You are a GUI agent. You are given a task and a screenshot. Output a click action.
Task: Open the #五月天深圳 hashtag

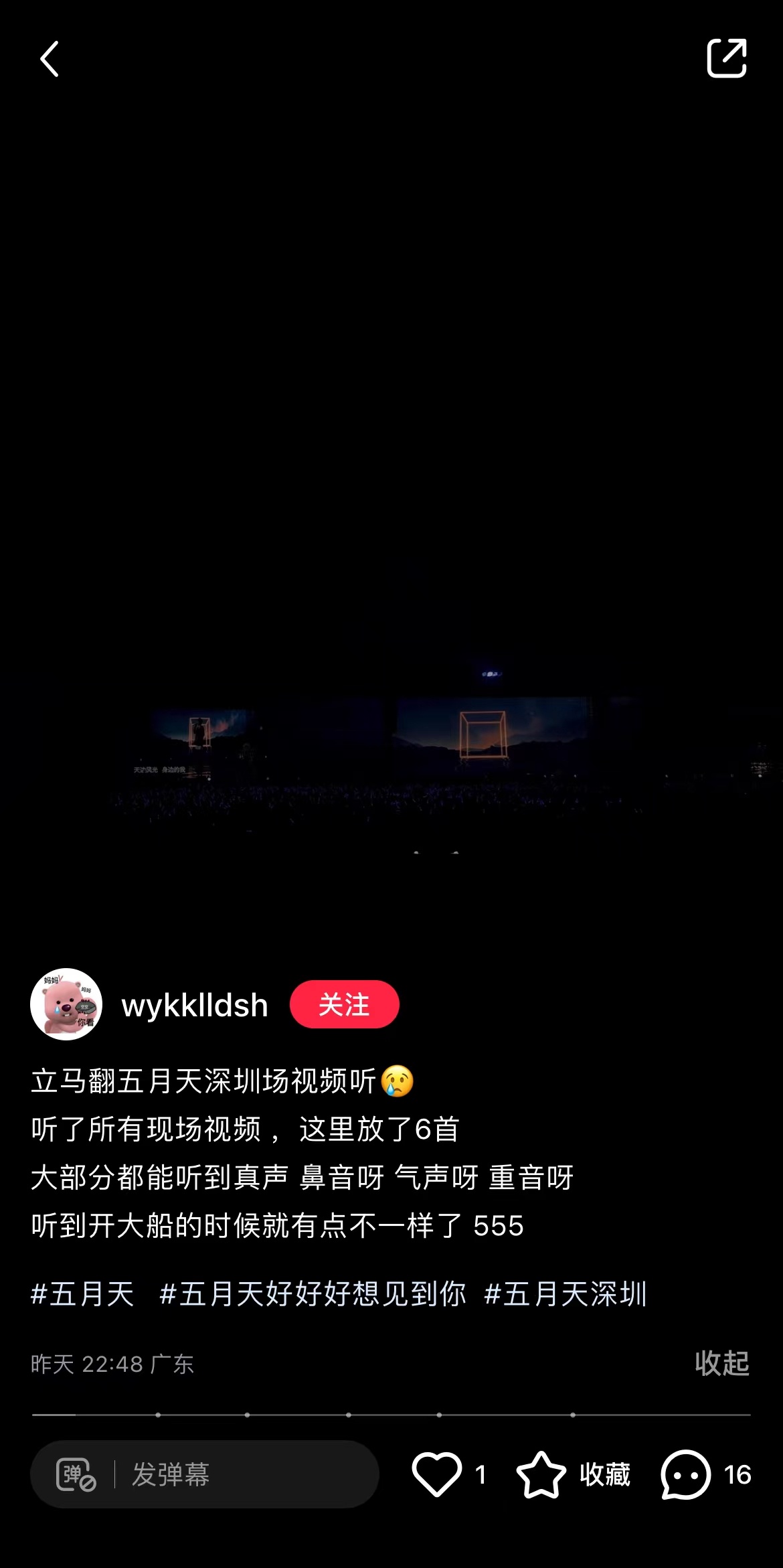565,1293
